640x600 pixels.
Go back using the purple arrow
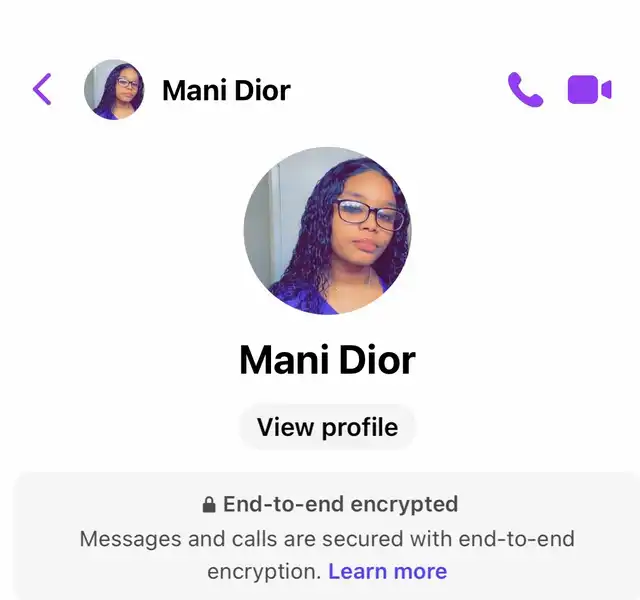point(42,89)
